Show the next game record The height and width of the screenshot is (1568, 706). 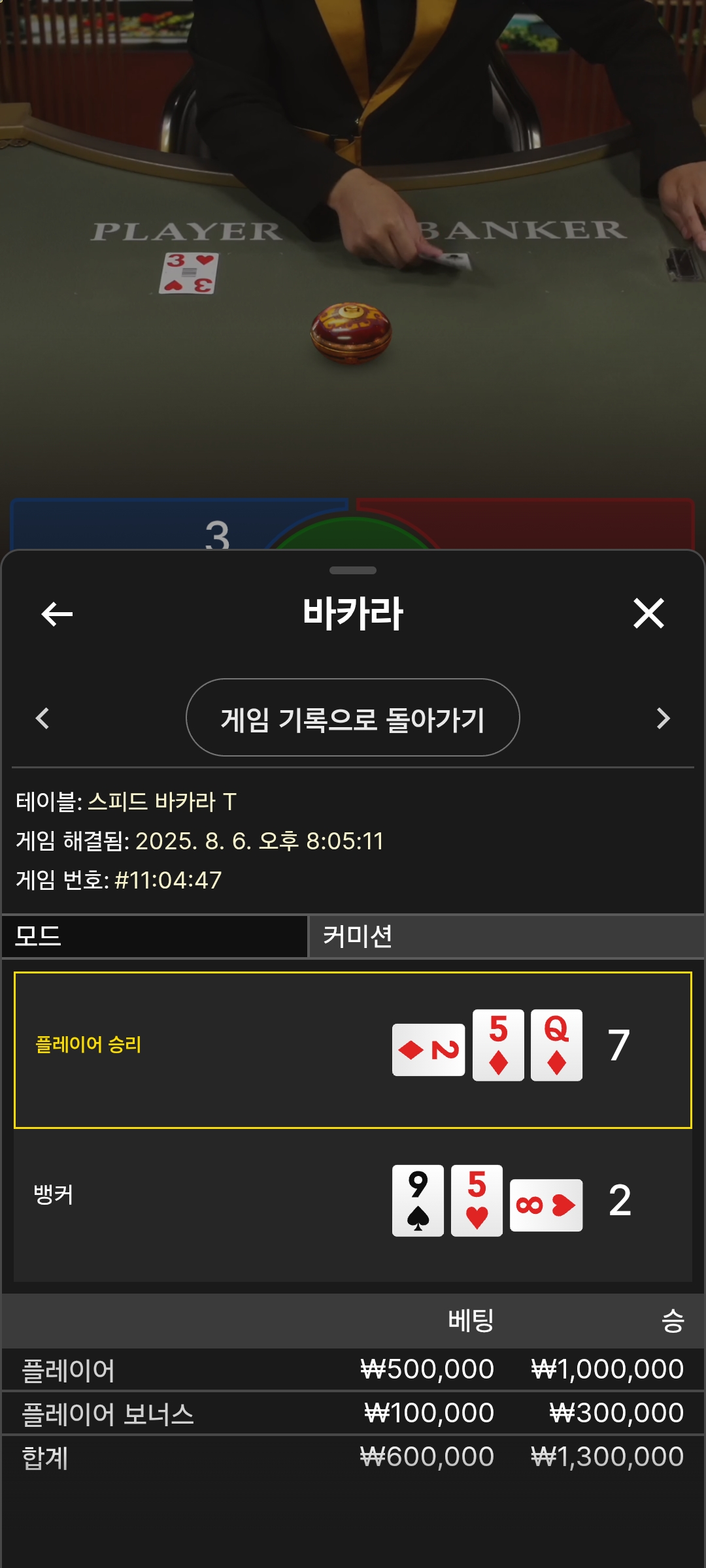[663, 718]
